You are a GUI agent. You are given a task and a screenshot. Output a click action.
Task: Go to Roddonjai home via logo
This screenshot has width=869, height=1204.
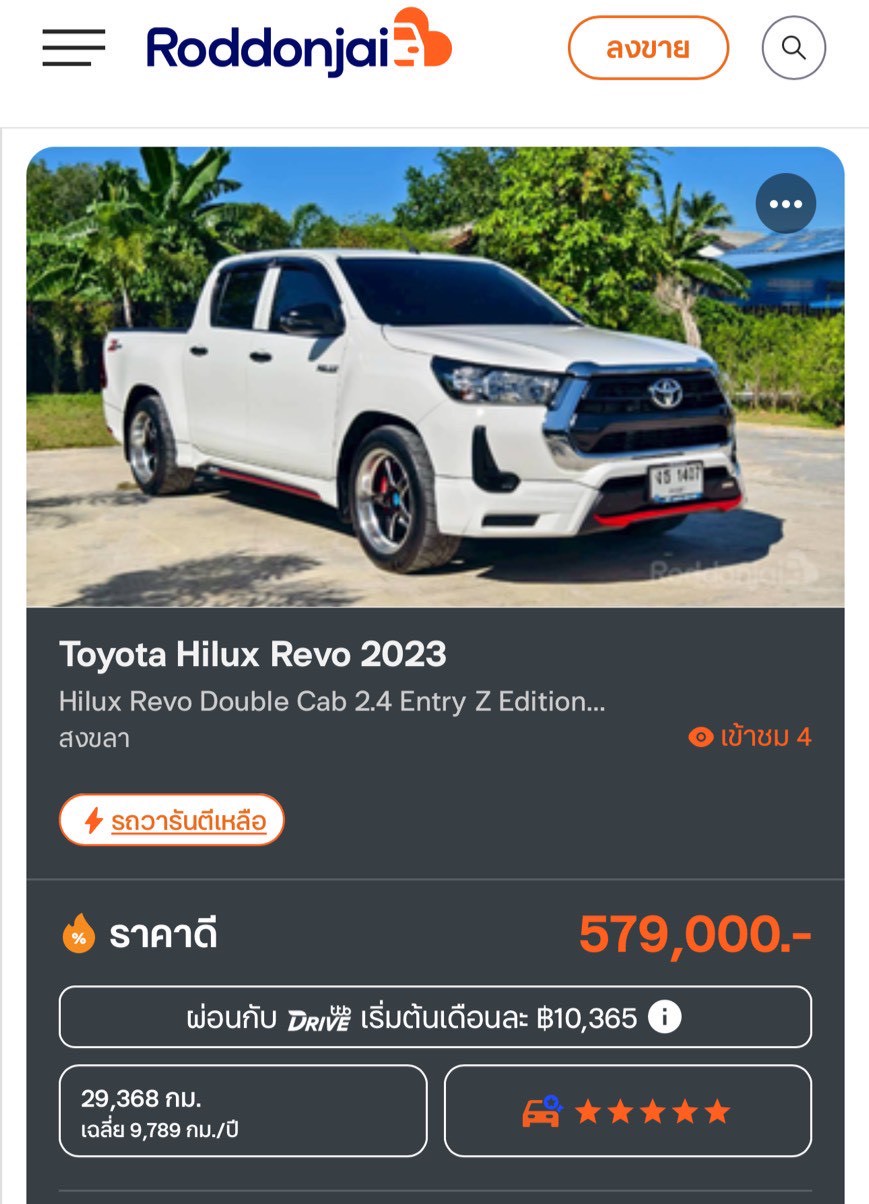pos(298,46)
